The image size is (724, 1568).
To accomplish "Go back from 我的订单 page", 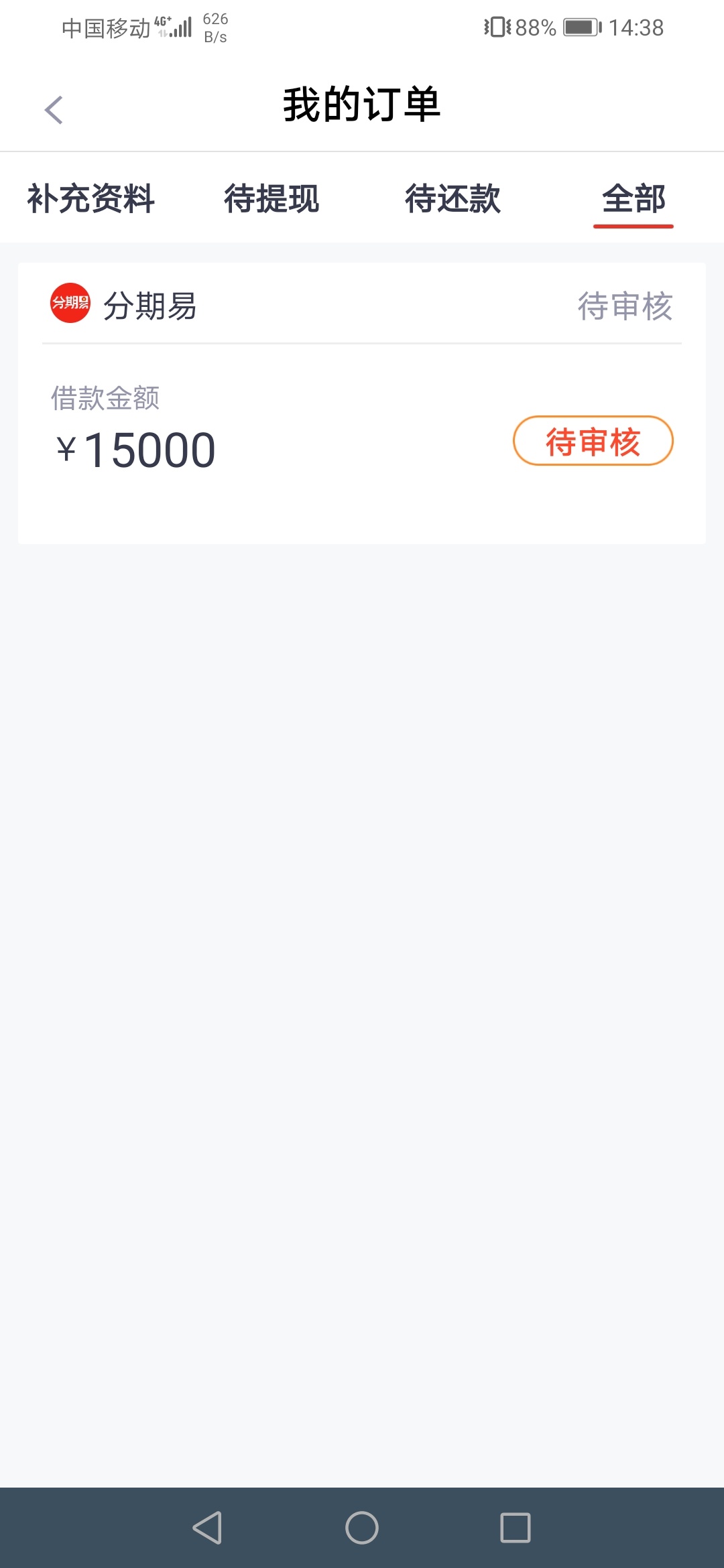I will point(54,110).
